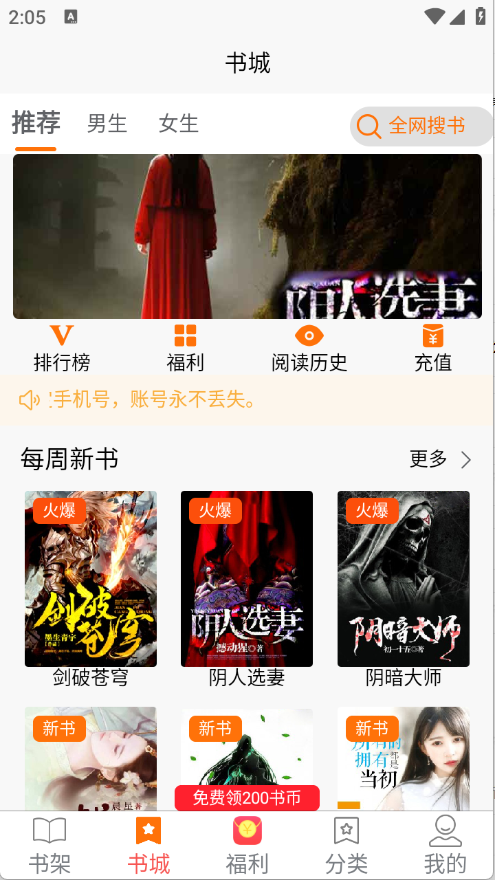495x880 pixels.
Task: Go to the 书架 bookshelf tab
Action: 49,845
